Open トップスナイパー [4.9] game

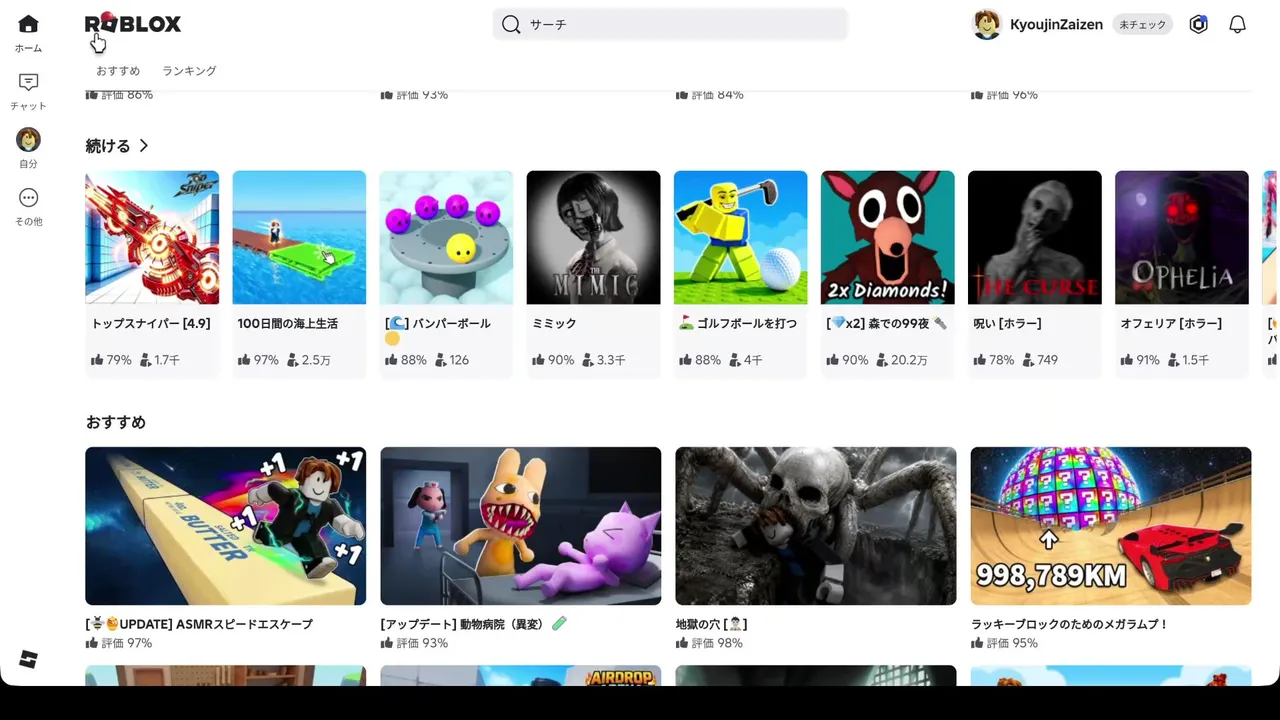[x=152, y=273]
